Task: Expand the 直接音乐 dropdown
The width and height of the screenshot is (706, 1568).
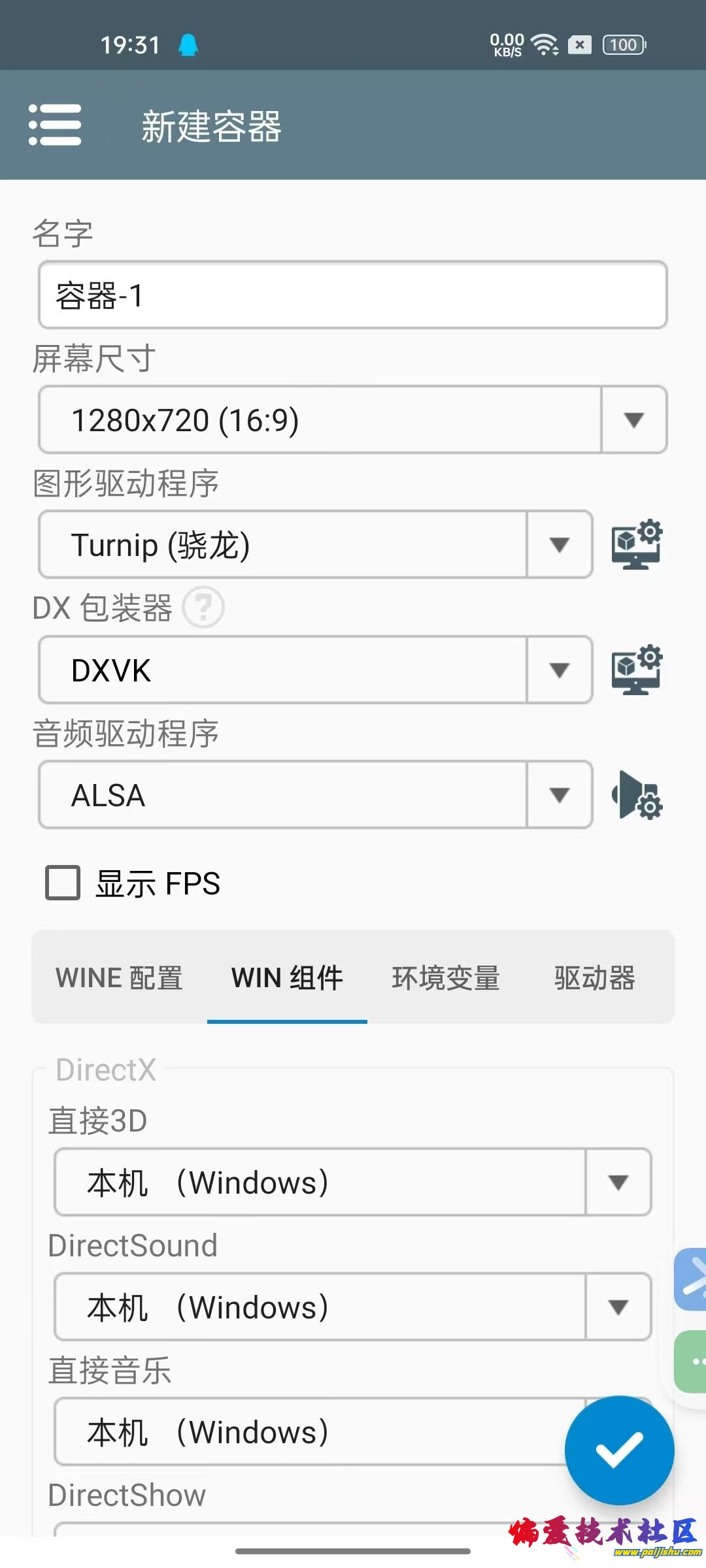Action: point(314,1432)
